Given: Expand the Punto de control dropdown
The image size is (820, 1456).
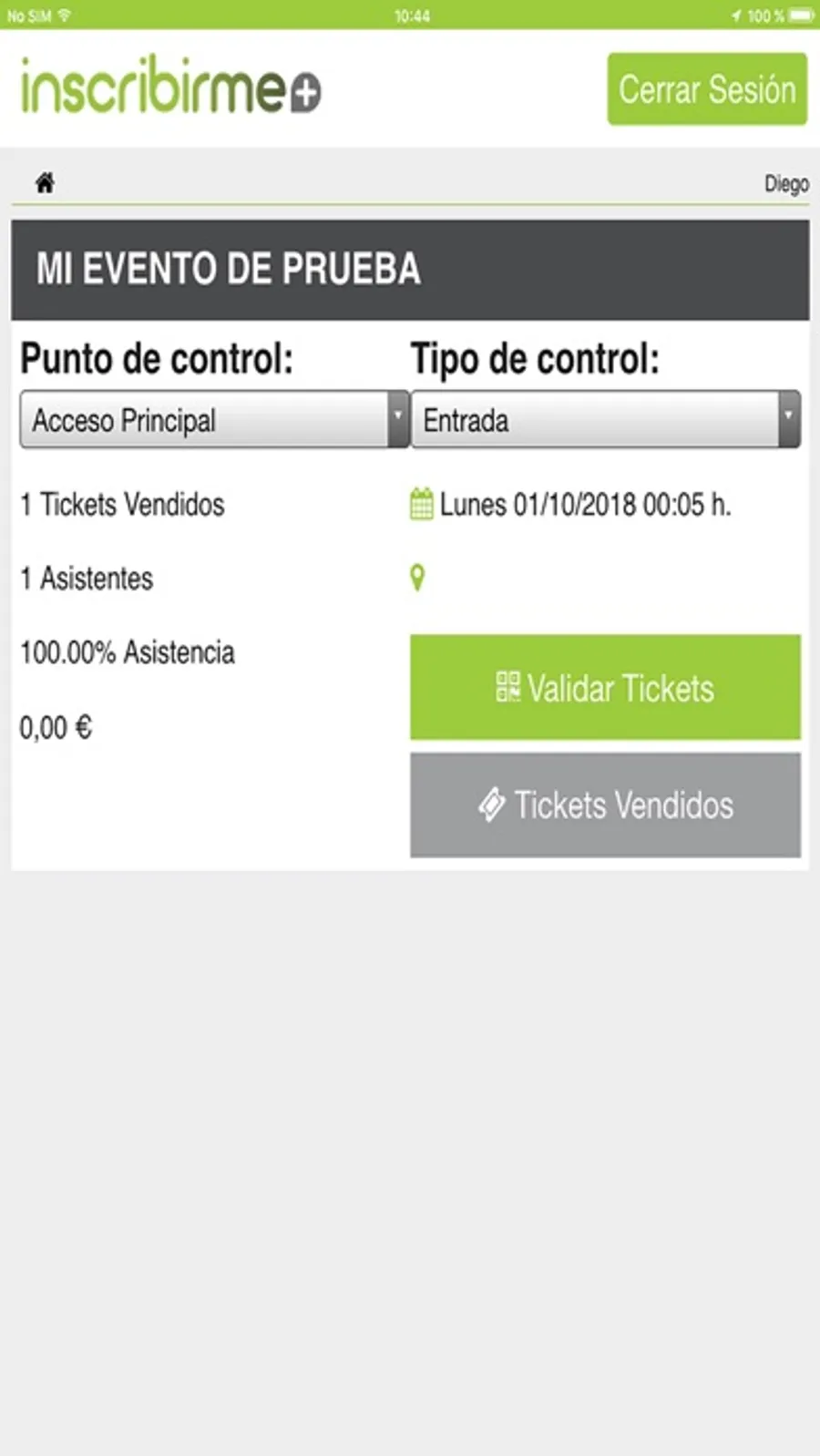Looking at the screenshot, I should [214, 420].
